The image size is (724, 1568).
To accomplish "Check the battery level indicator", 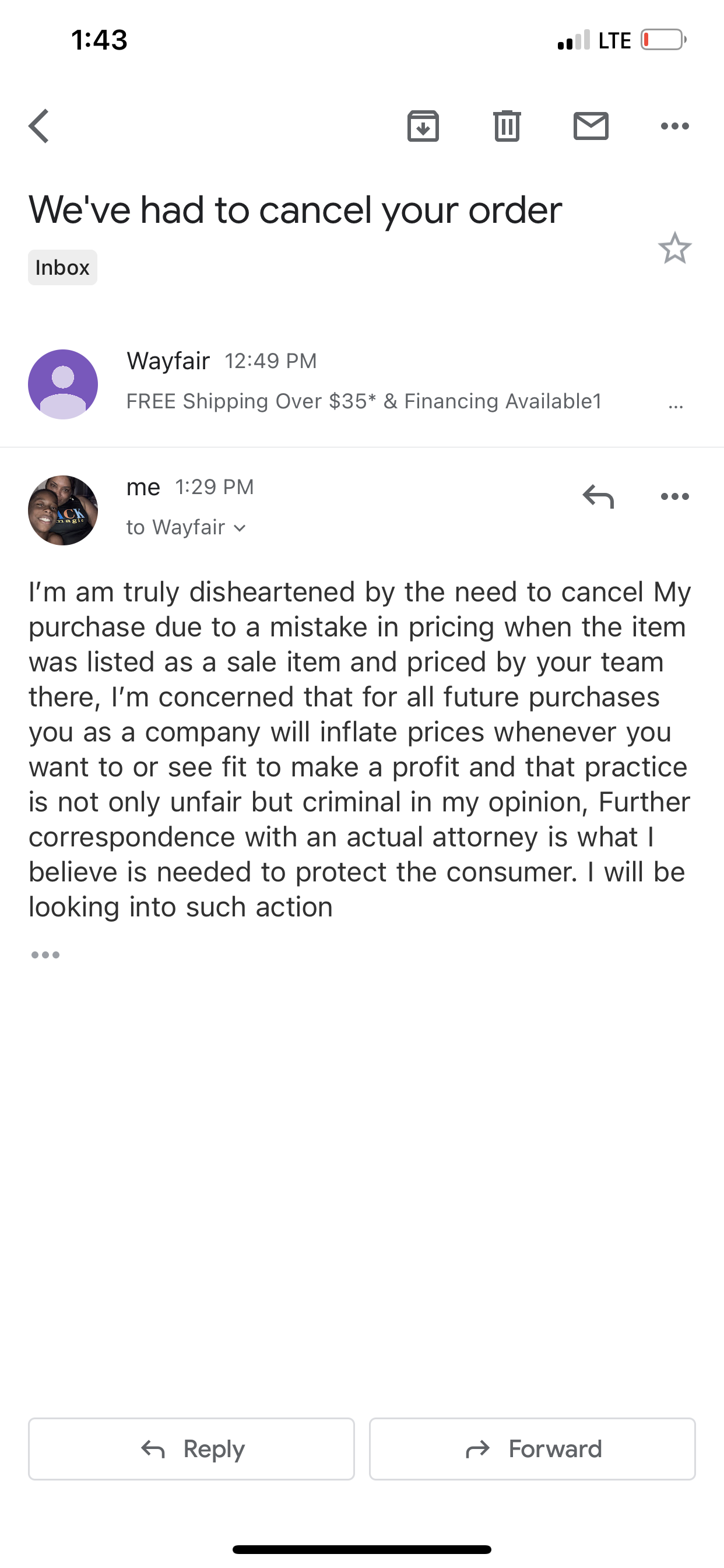I will point(663,40).
